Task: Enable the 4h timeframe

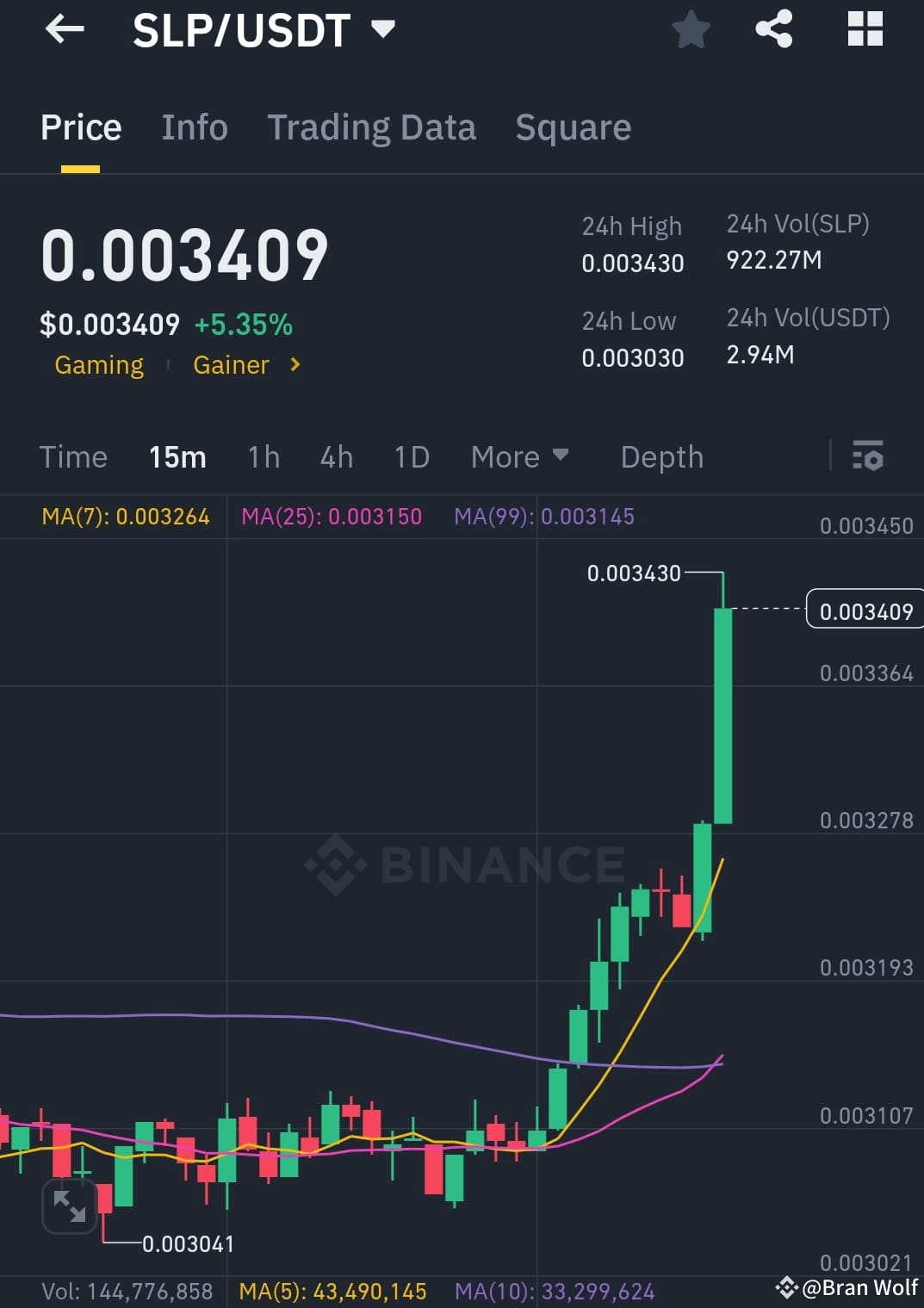Action: coord(336,457)
